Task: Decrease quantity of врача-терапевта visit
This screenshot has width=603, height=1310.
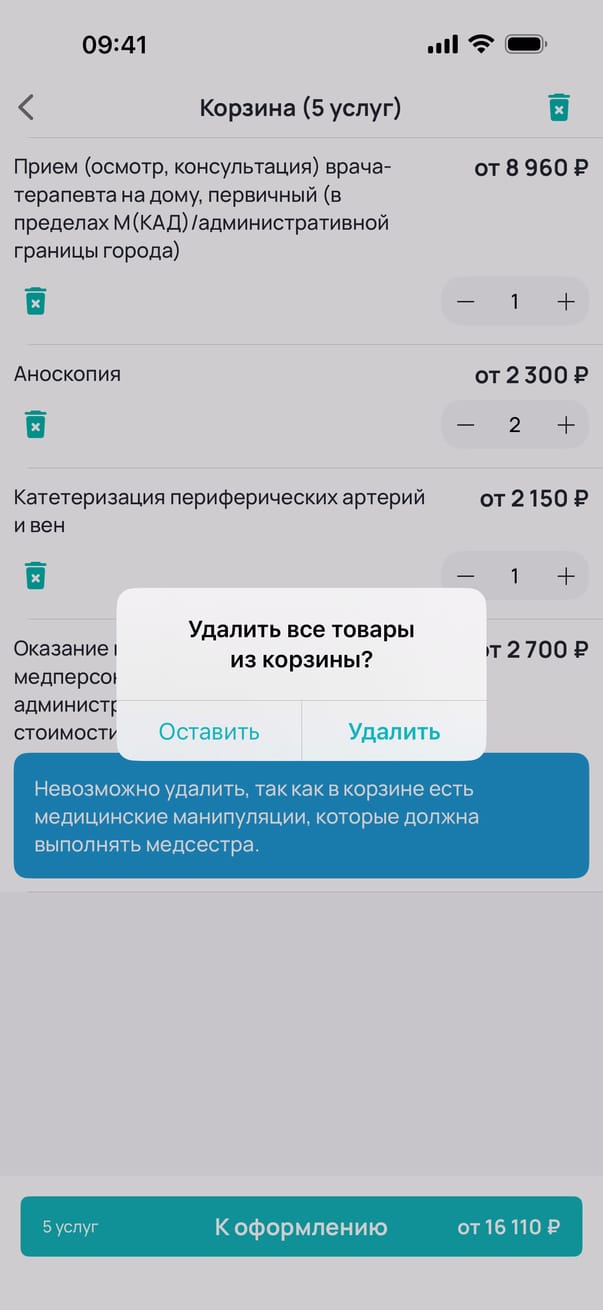Action: 465,301
